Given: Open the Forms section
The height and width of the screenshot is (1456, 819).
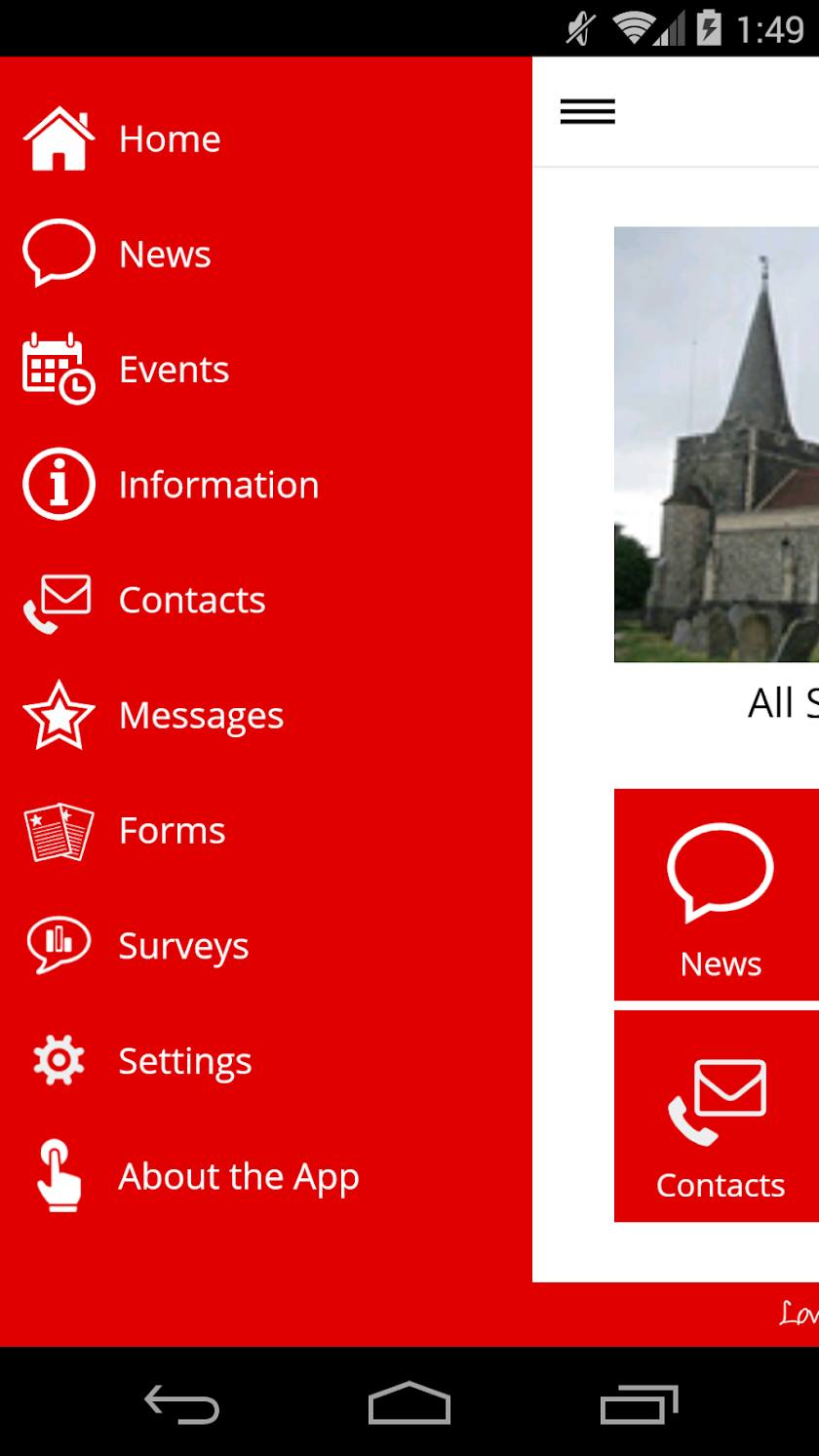Looking at the screenshot, I should 171,831.
